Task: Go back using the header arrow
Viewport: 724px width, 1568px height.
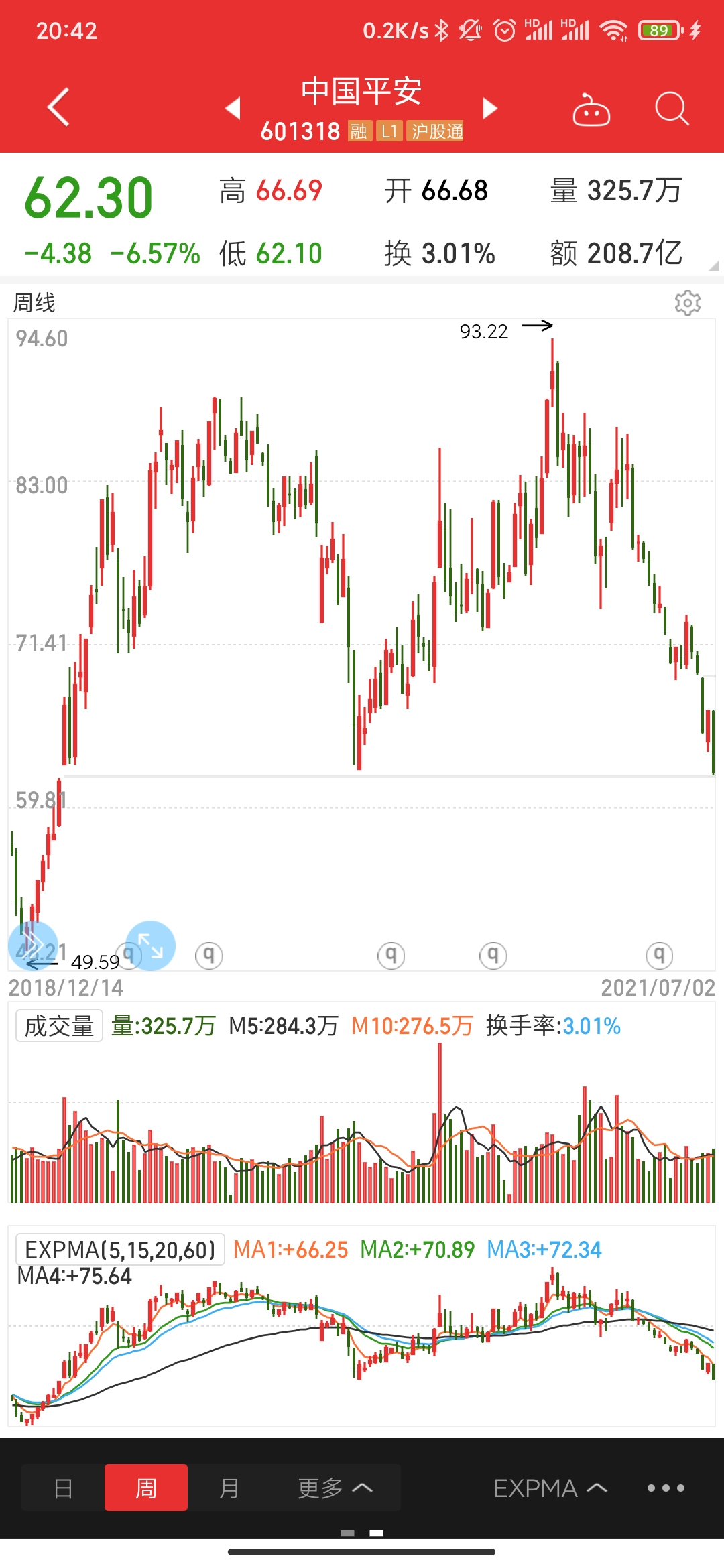Action: pyautogui.click(x=58, y=107)
